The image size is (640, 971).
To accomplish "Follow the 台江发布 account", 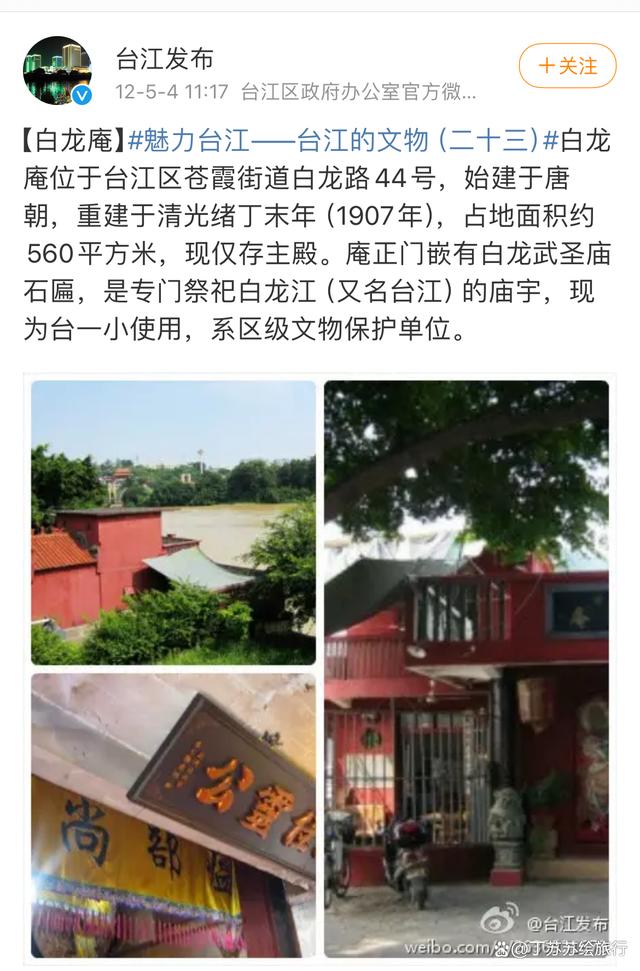I will click(x=567, y=66).
